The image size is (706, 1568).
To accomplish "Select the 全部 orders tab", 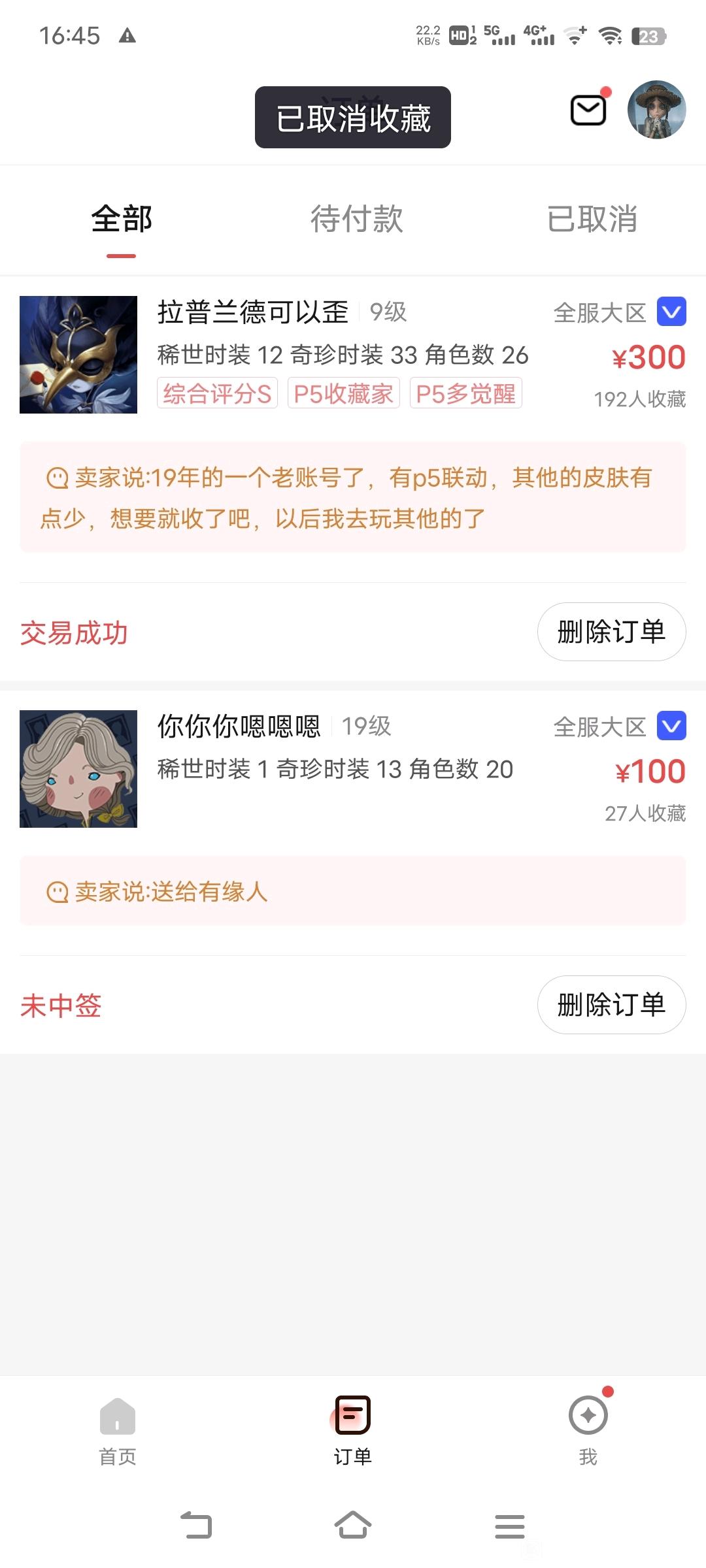I will coord(122,219).
